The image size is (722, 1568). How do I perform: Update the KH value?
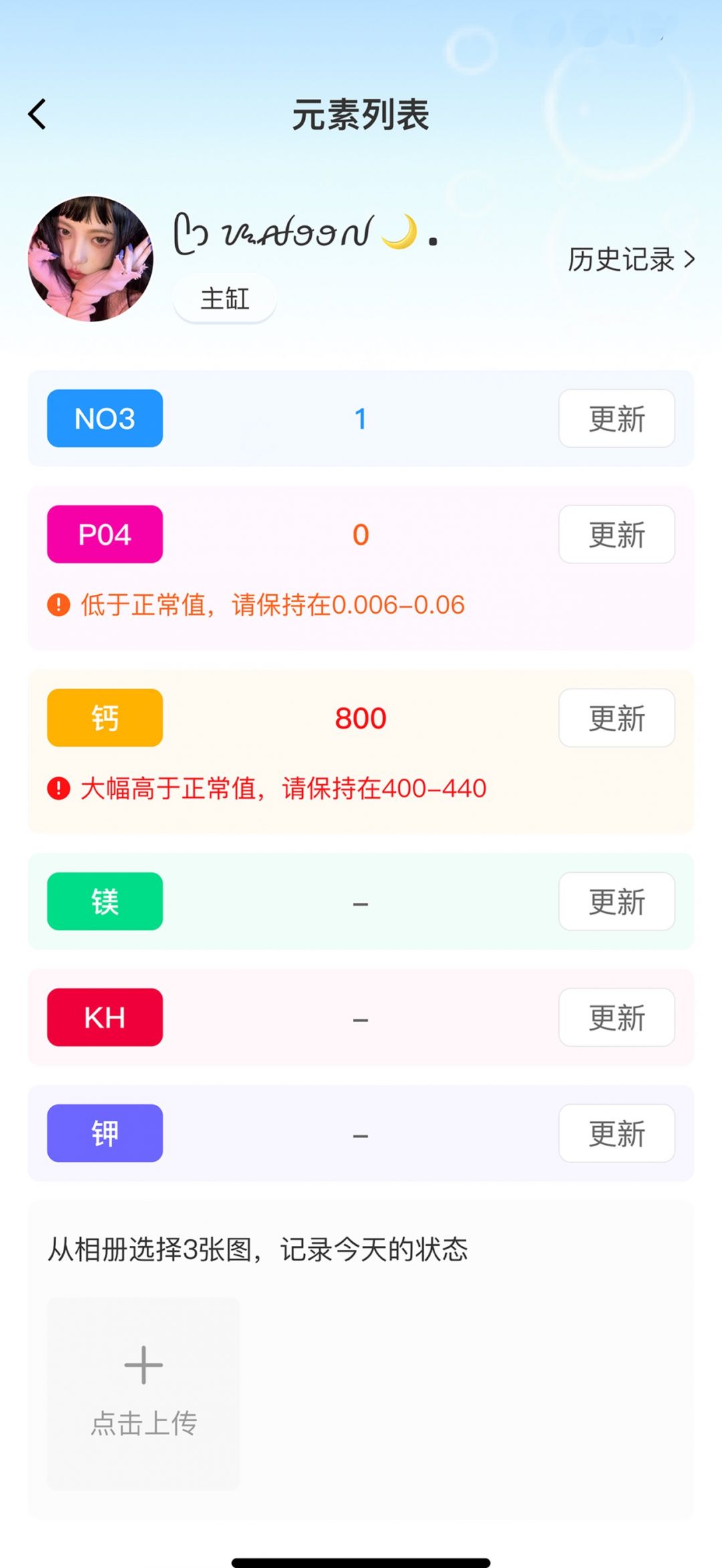(616, 1017)
